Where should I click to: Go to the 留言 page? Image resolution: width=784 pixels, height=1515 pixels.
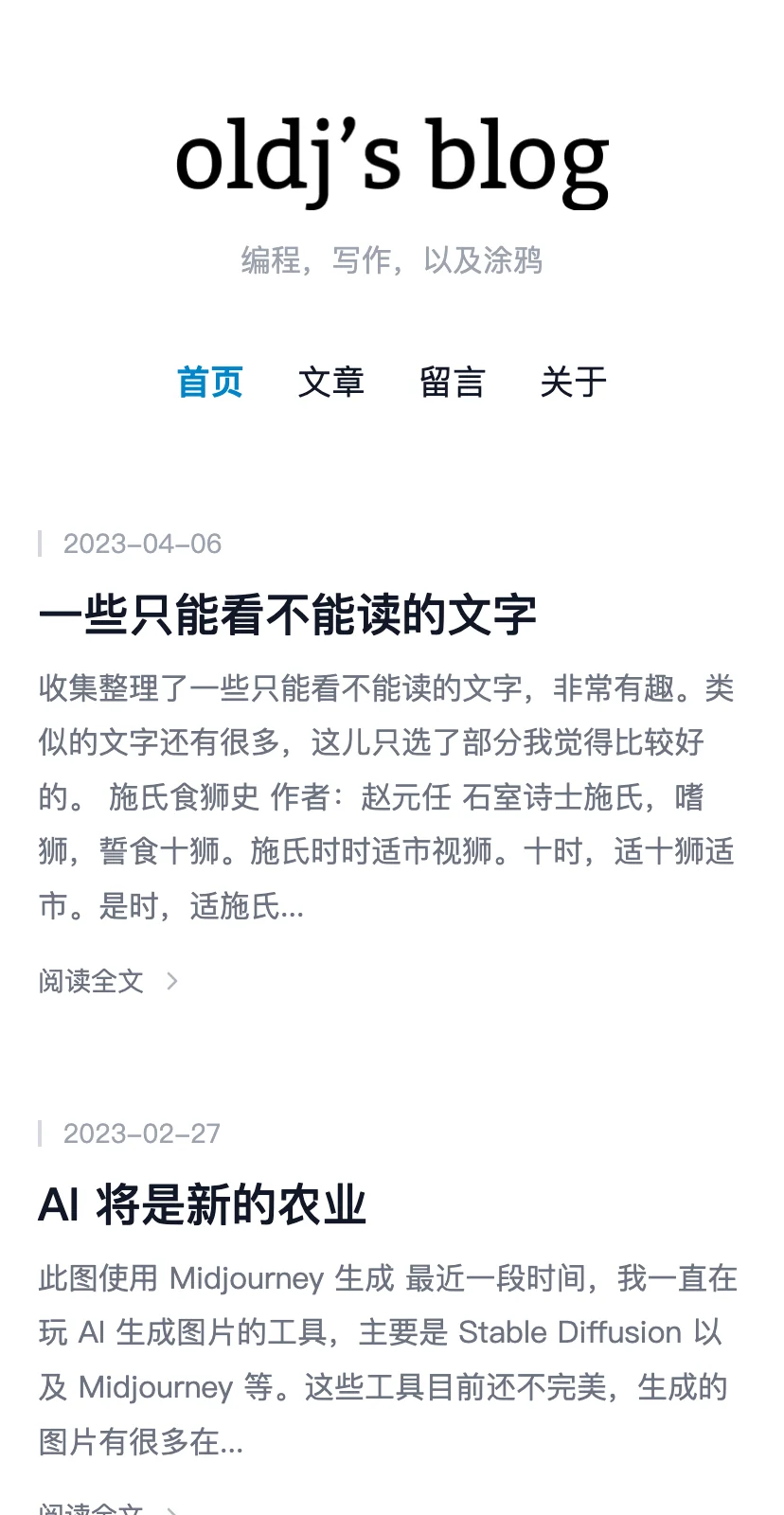(x=453, y=383)
